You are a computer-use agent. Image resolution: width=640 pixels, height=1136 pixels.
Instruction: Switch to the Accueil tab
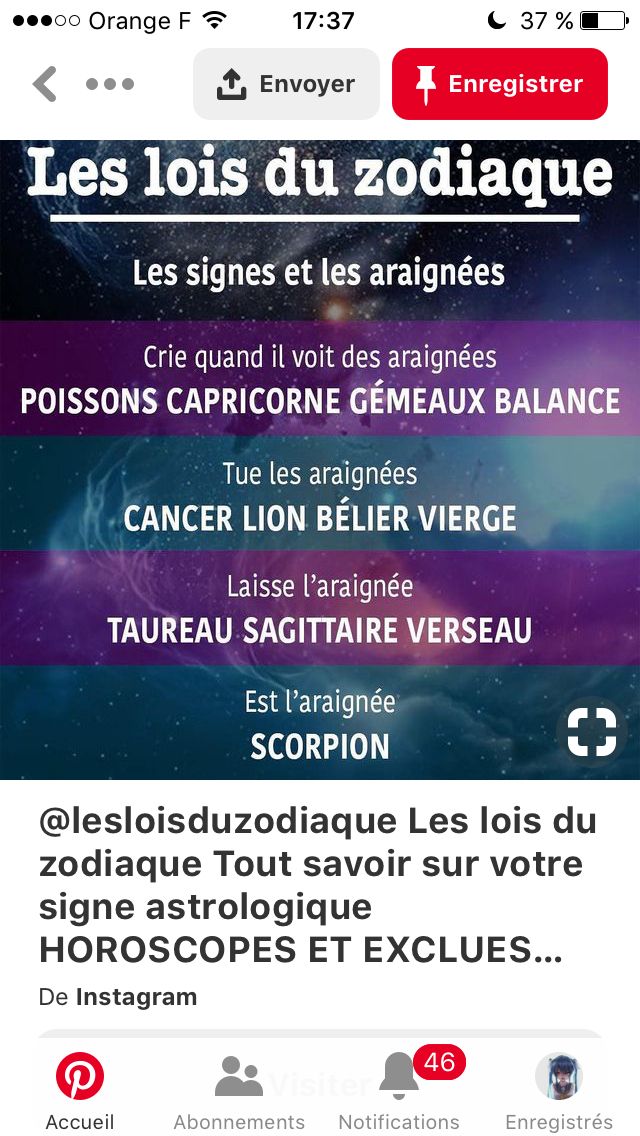[x=80, y=1092]
